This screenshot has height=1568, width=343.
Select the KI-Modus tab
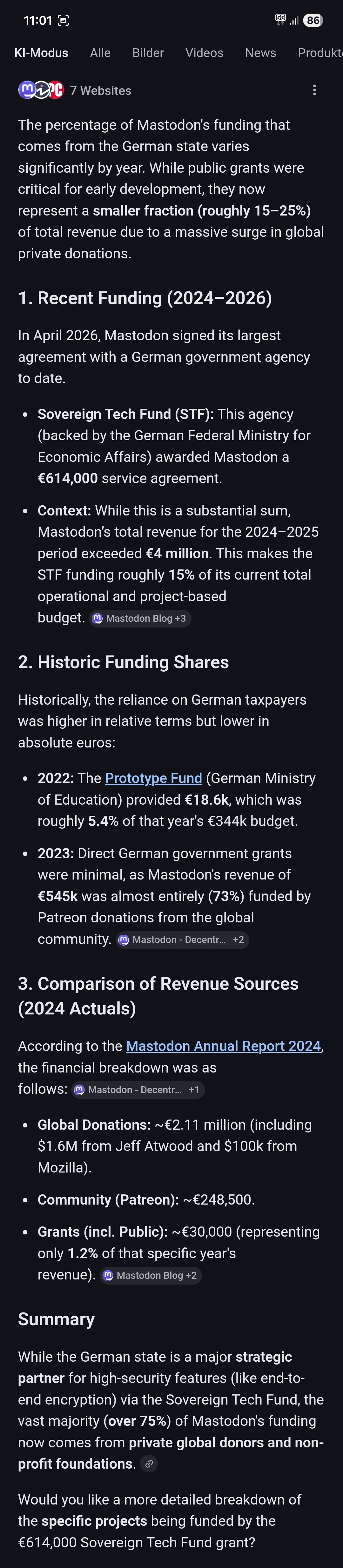(41, 53)
